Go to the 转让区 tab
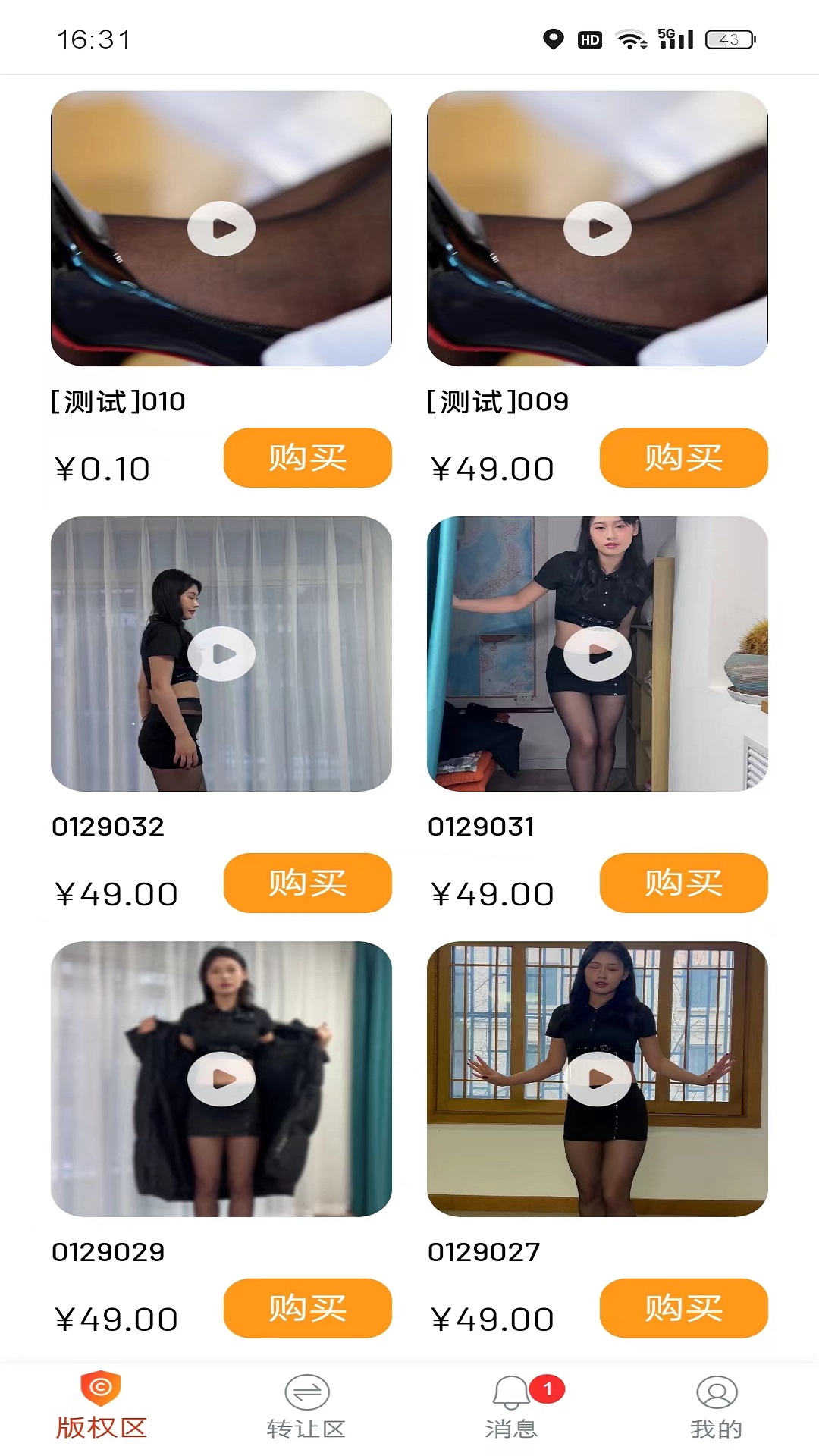Viewport: 819px width, 1456px height. [x=306, y=1407]
